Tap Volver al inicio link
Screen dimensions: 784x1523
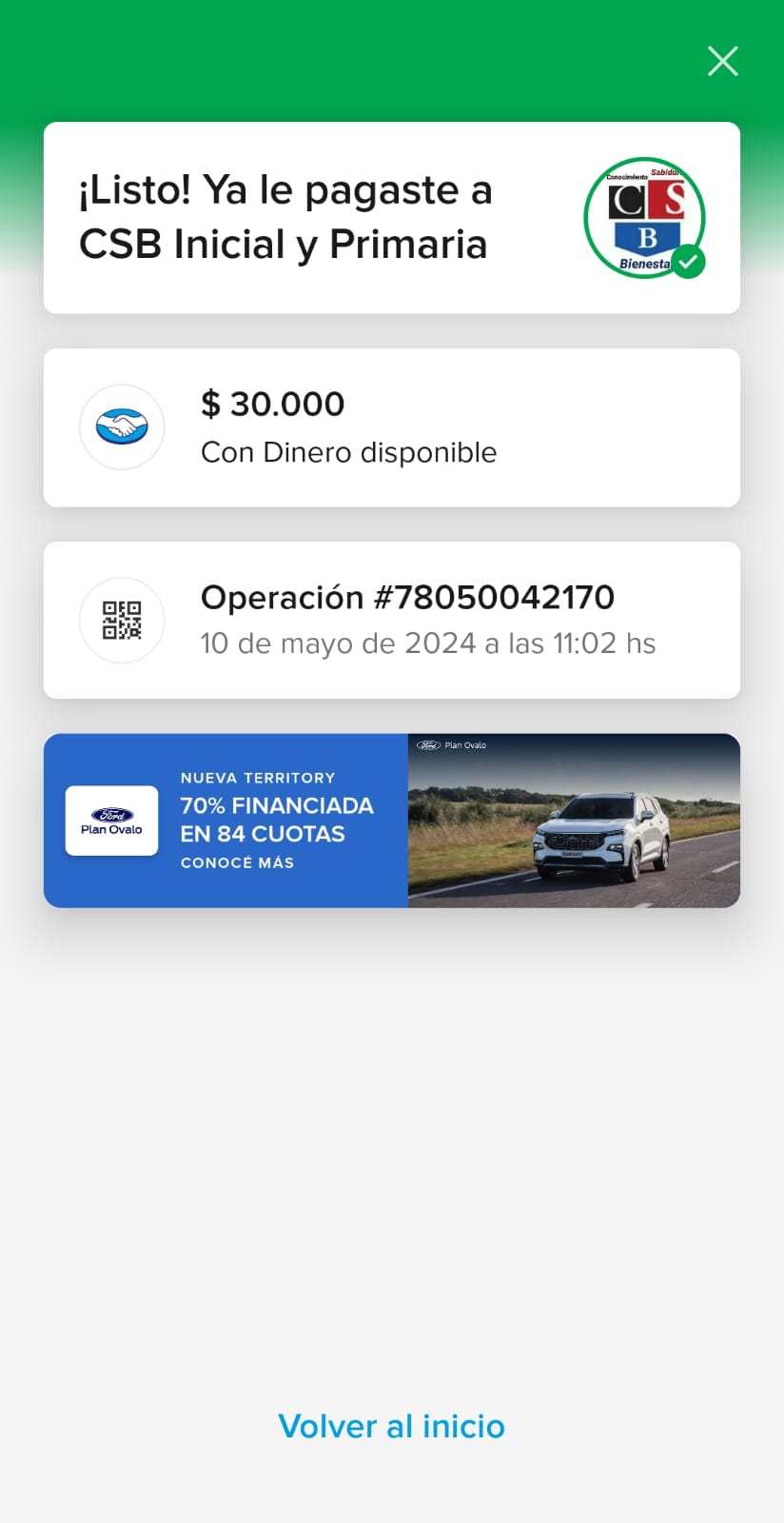click(x=391, y=1426)
